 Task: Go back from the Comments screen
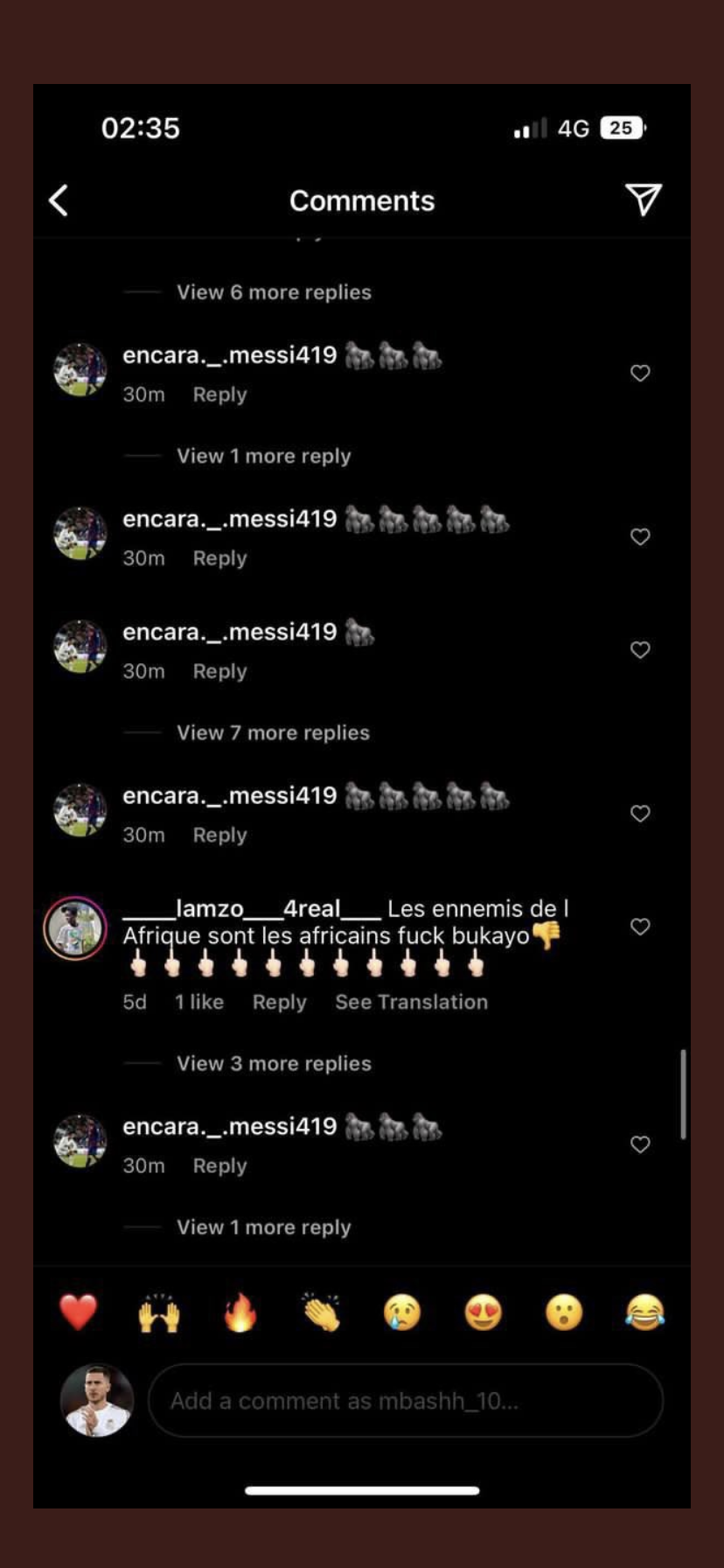(x=59, y=200)
